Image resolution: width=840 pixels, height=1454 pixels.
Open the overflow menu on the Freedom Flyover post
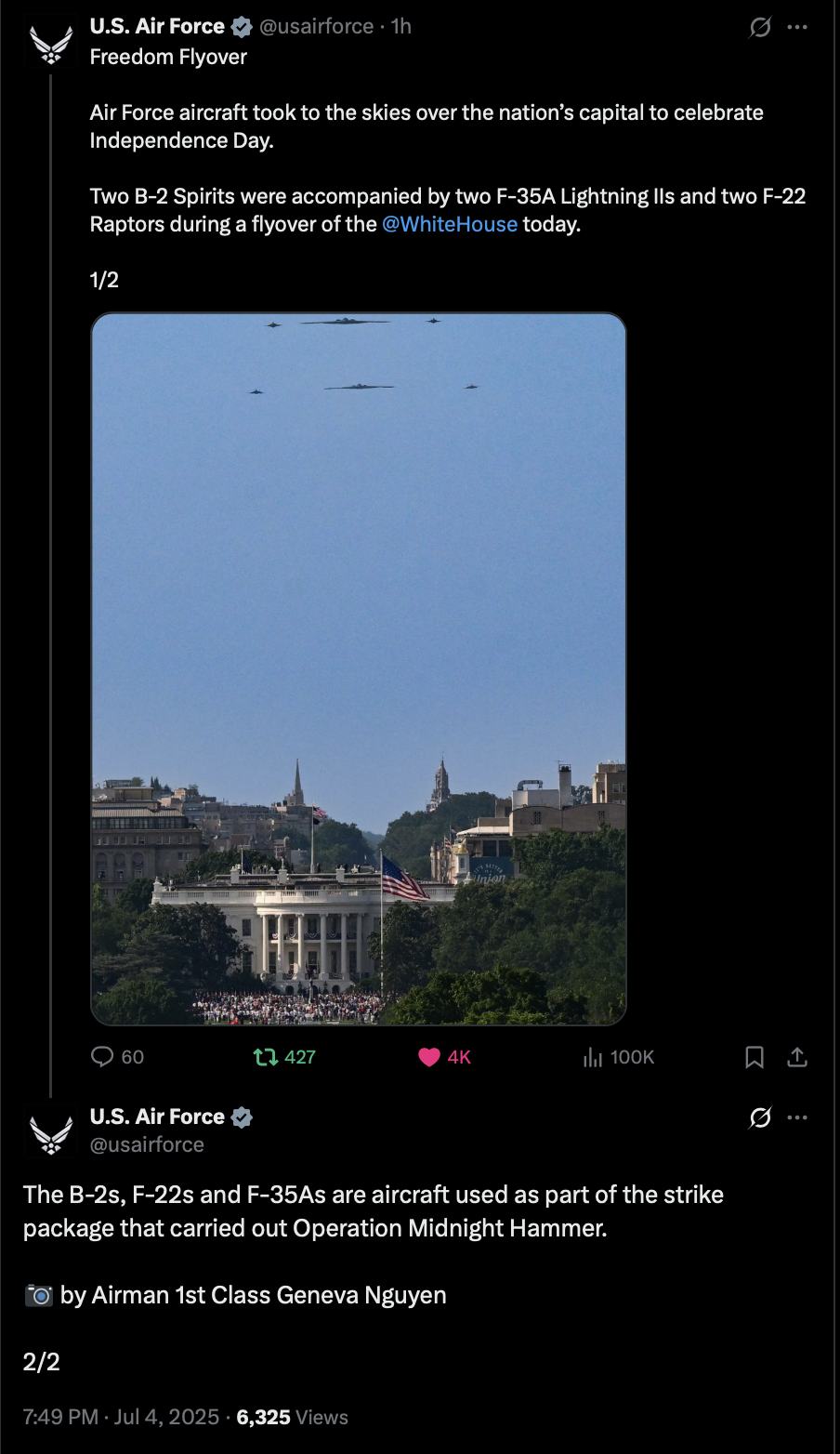[x=797, y=27]
